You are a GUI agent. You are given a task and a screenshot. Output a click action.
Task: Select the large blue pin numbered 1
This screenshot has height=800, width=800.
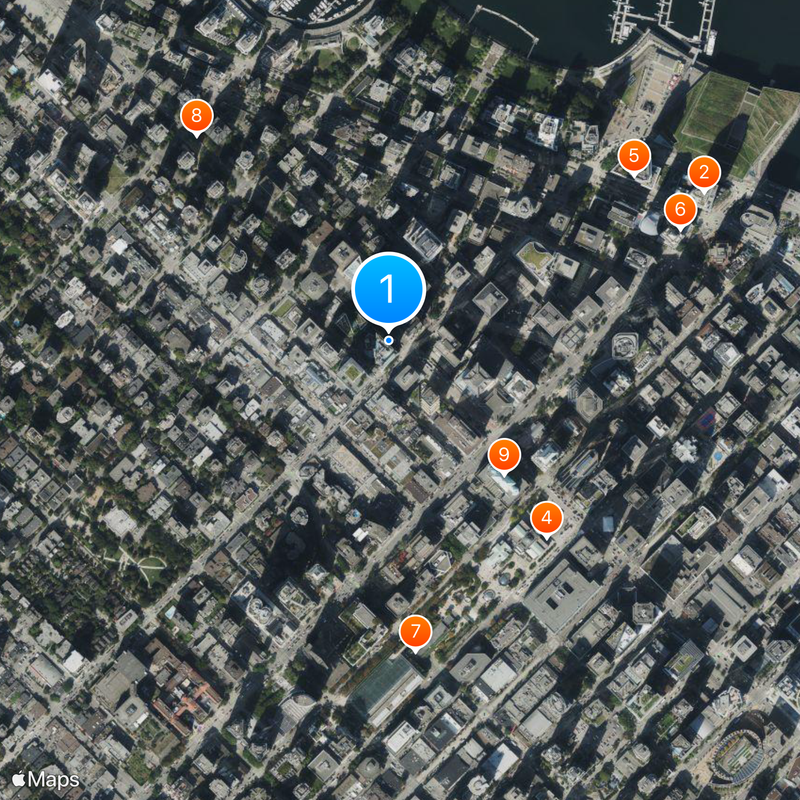pos(389,290)
